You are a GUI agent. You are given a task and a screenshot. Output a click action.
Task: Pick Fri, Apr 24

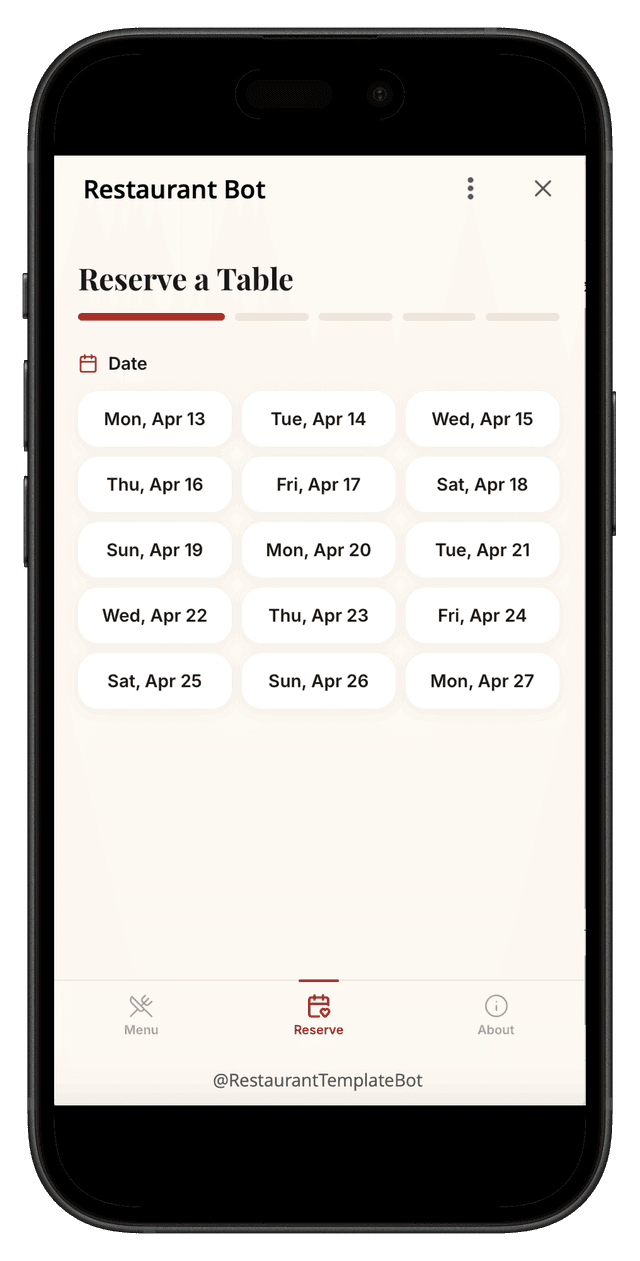(482, 616)
